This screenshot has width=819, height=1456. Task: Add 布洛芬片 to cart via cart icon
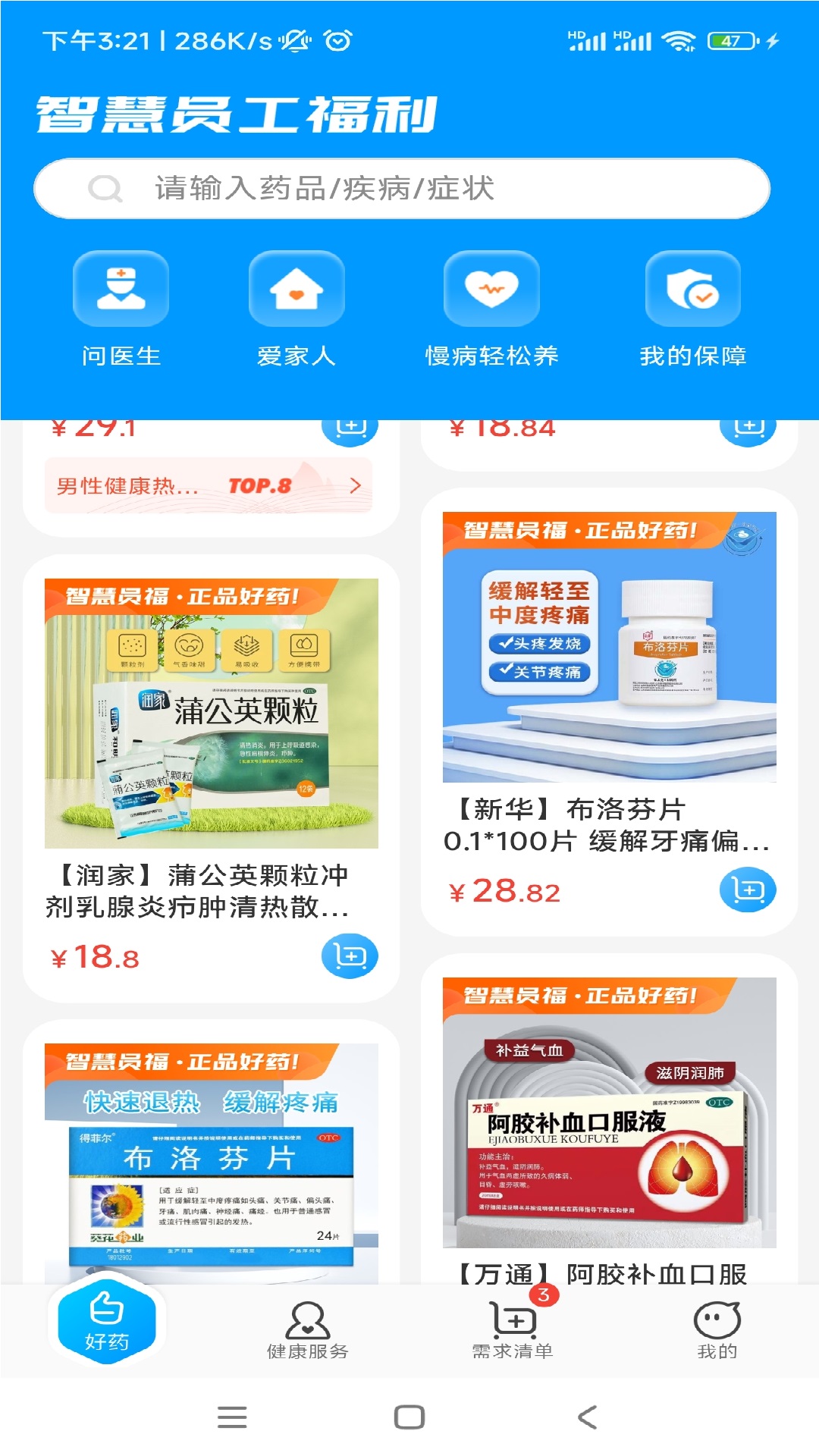tap(748, 889)
